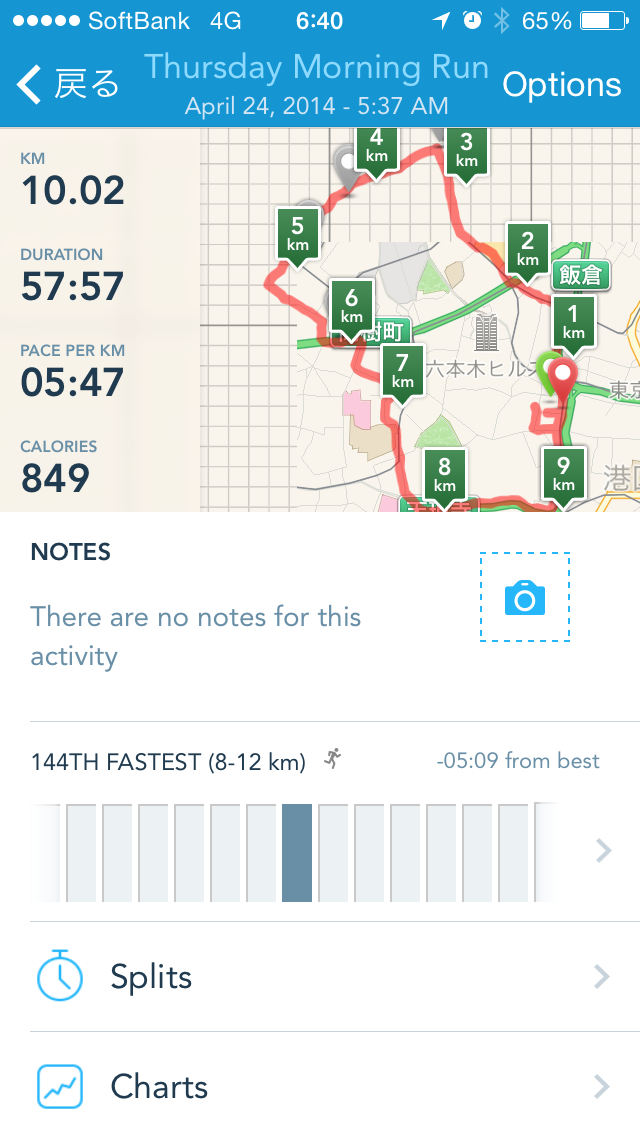The image size is (640, 1136).
Task: Go back using the 戻る button
Action: pyautogui.click(x=68, y=85)
